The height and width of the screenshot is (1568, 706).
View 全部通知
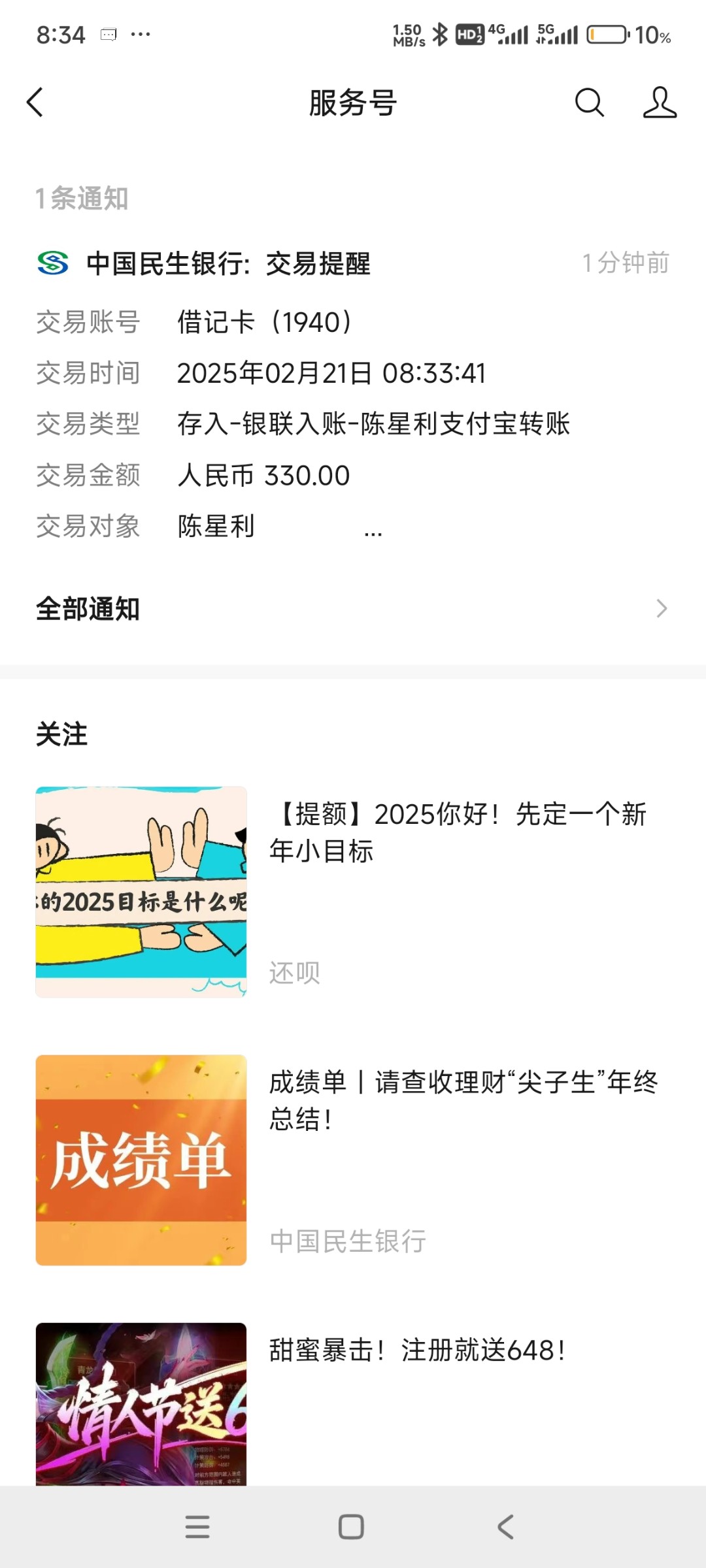click(353, 609)
